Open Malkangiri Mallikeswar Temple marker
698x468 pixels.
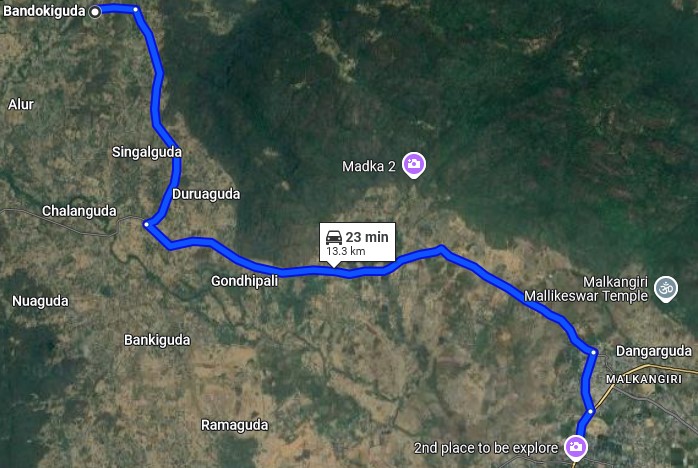659,288
